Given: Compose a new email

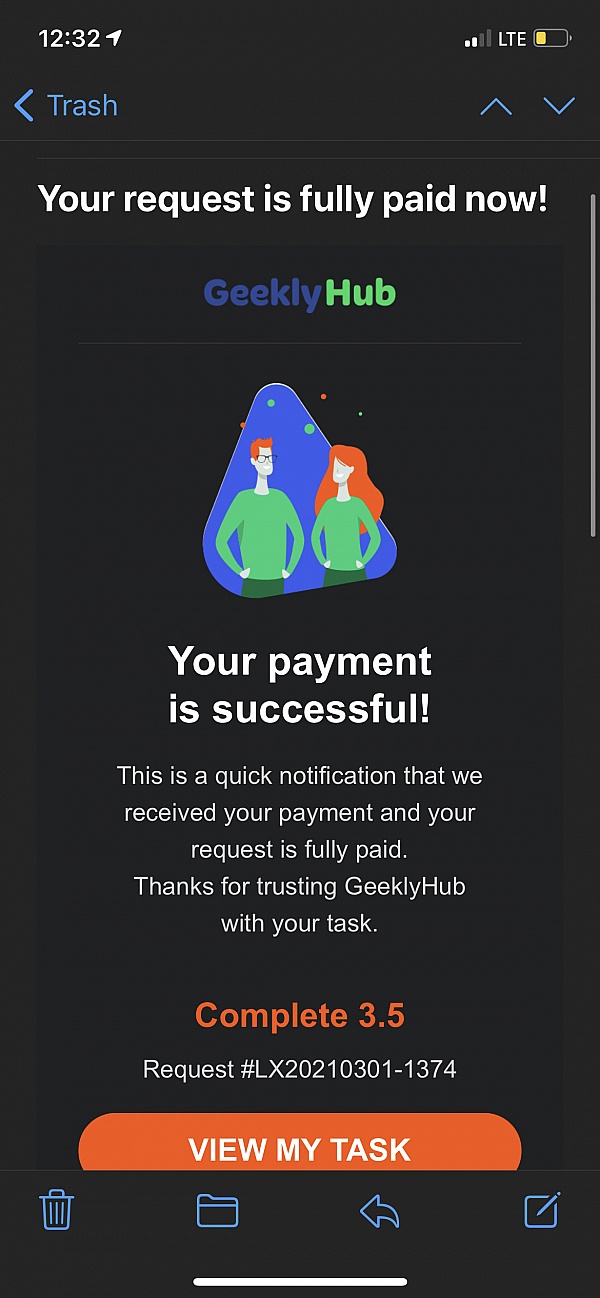Looking at the screenshot, I should (x=542, y=1210).
